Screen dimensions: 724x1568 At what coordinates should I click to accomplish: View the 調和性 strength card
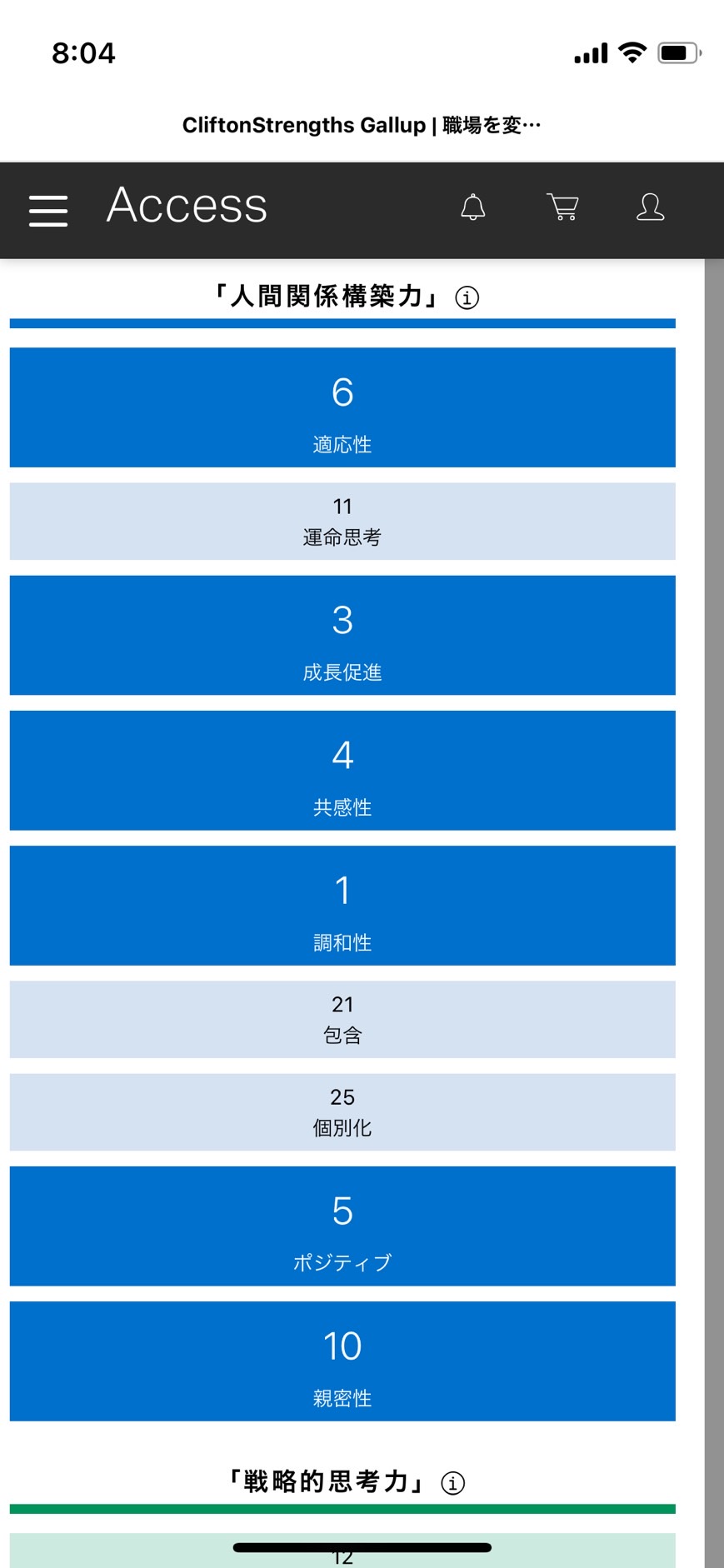(x=342, y=906)
